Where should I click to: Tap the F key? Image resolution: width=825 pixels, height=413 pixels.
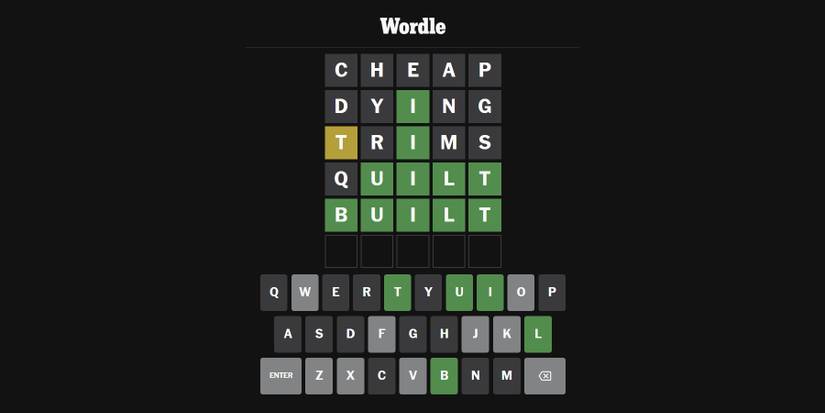point(381,334)
